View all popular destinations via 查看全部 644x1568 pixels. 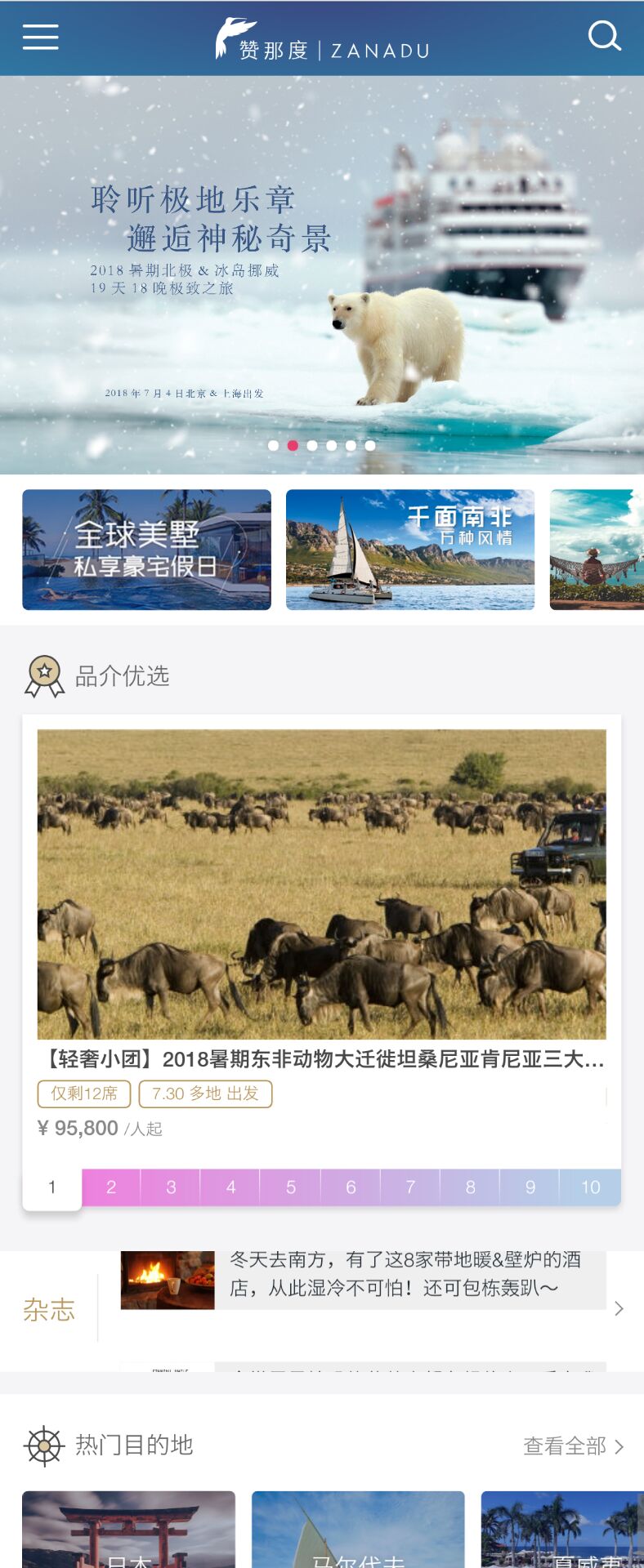[x=573, y=1445]
